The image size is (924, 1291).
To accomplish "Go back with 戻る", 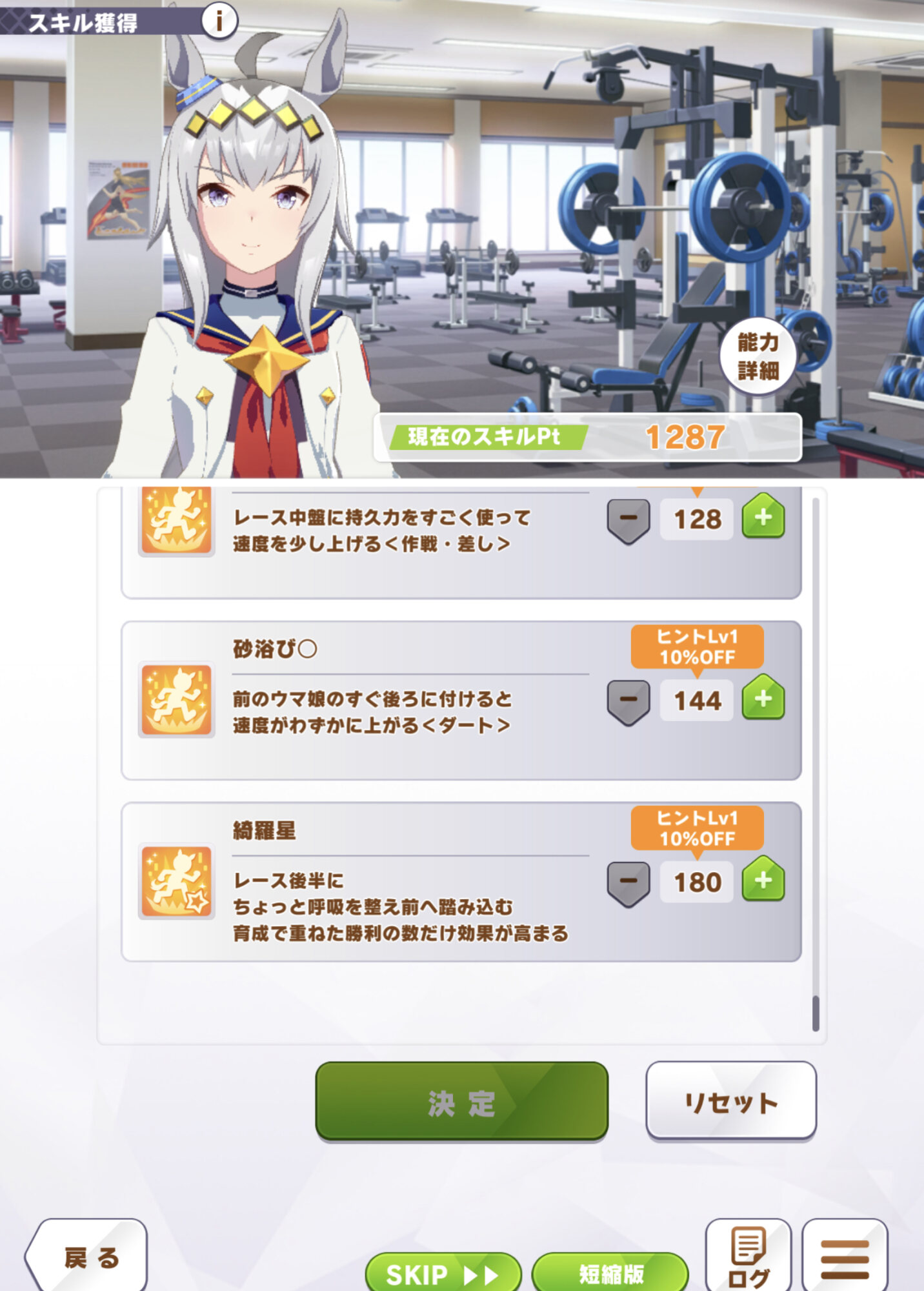I will [87, 1255].
